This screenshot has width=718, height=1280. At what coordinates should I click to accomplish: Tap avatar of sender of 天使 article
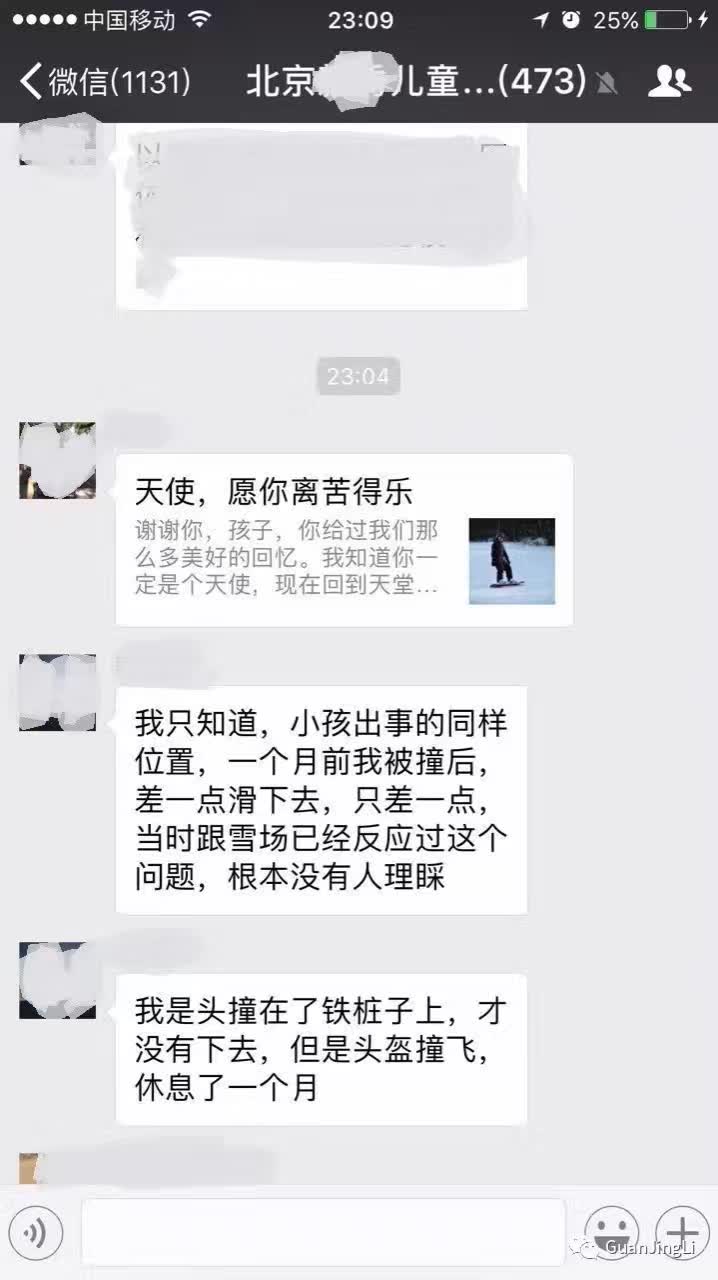(x=58, y=460)
